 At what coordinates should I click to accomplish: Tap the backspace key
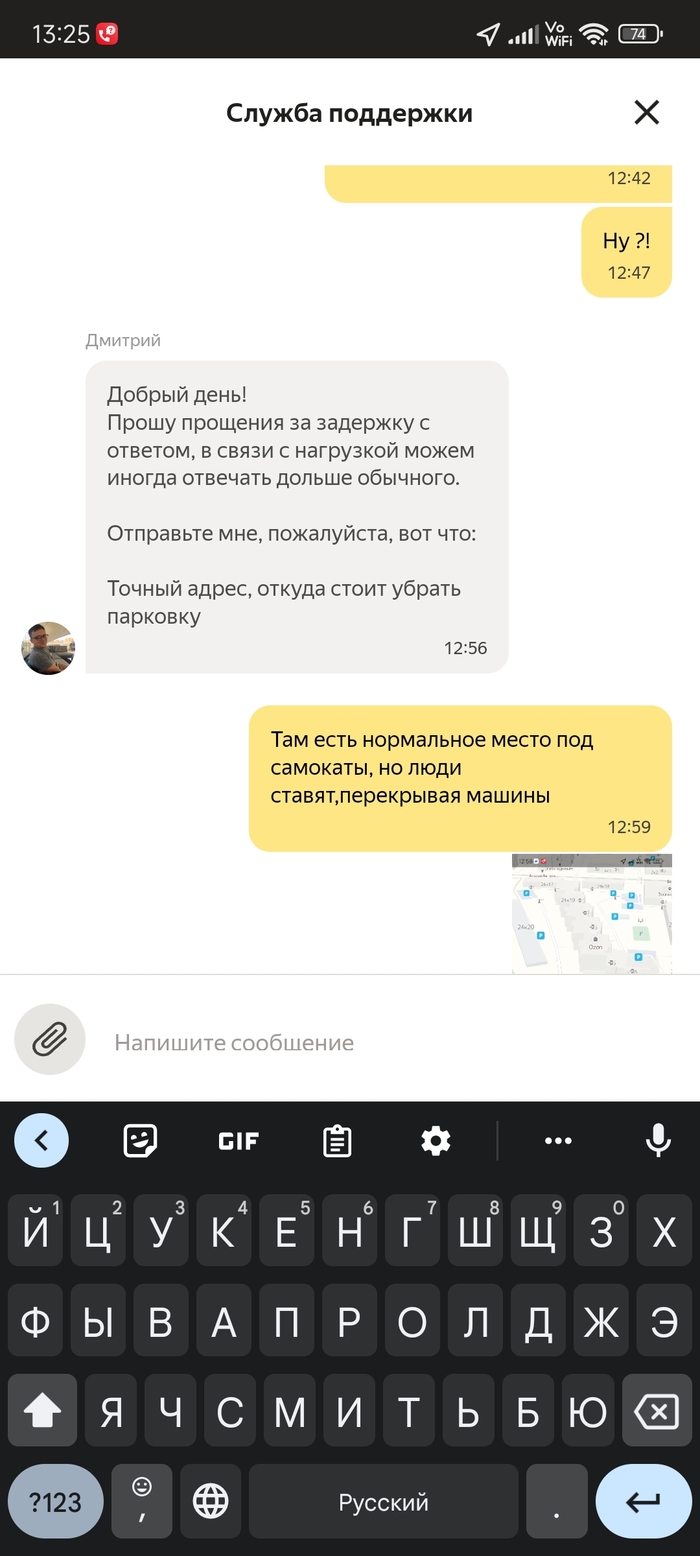[656, 1412]
